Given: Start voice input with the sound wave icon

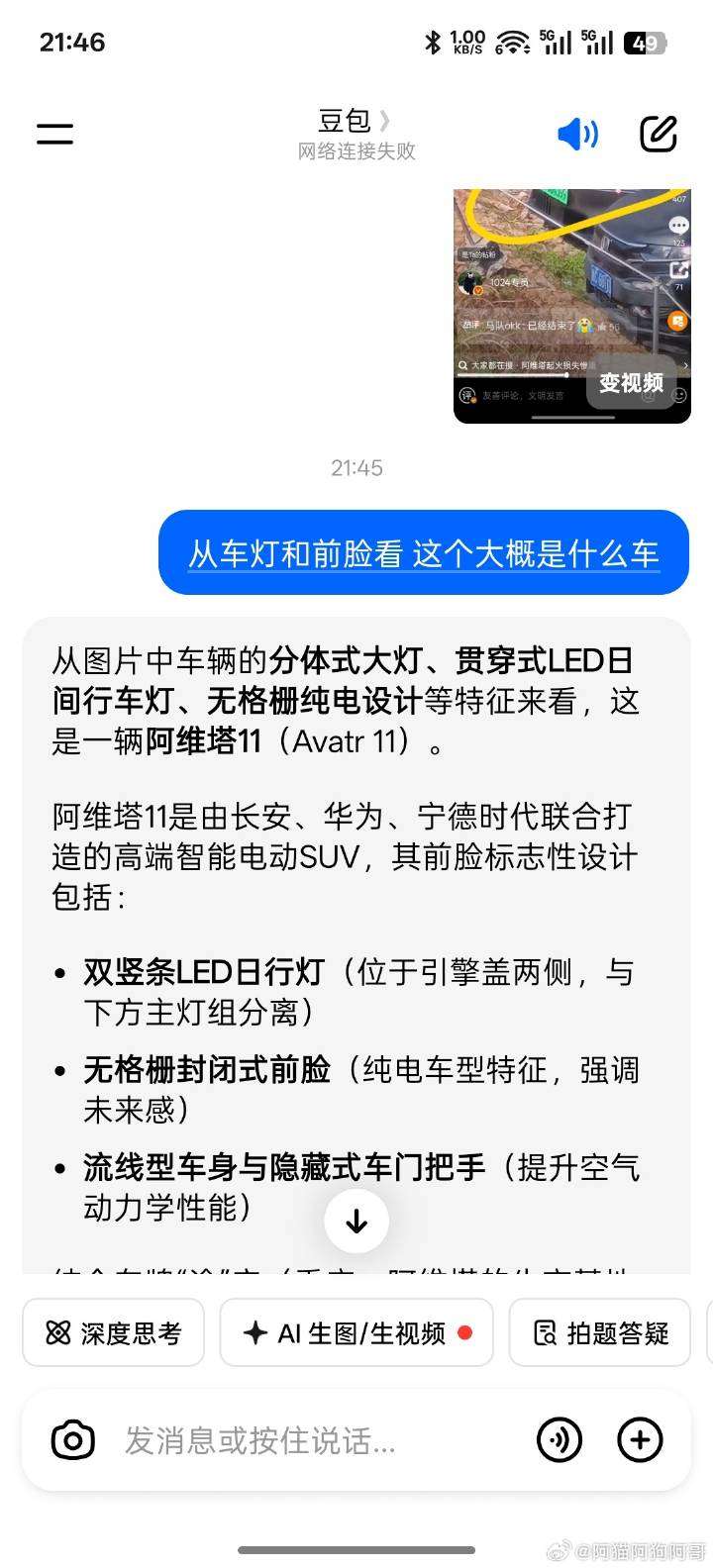Looking at the screenshot, I should point(560,1440).
